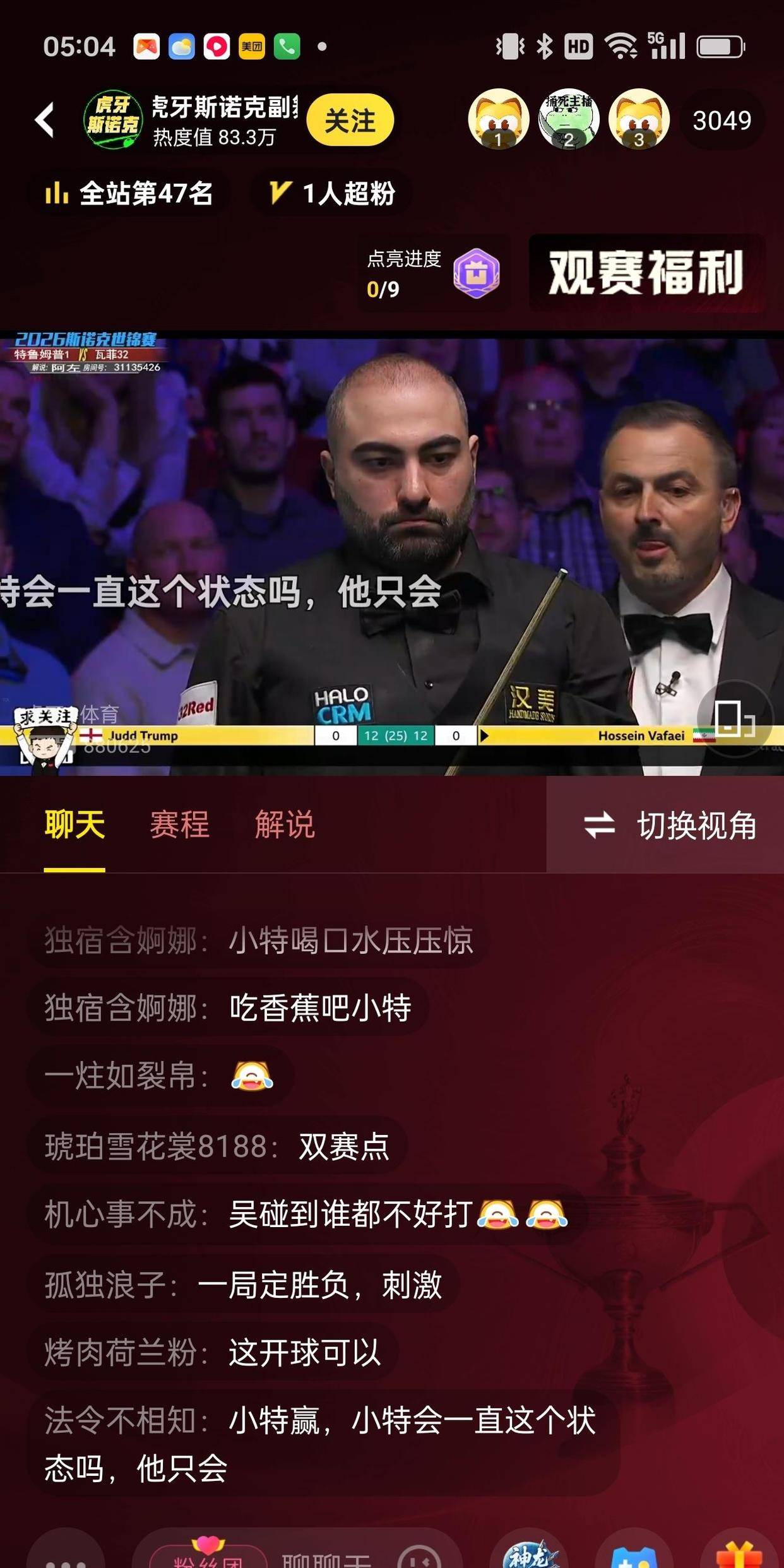Go back using the back arrow
This screenshot has width=784, height=1568.
45,120
